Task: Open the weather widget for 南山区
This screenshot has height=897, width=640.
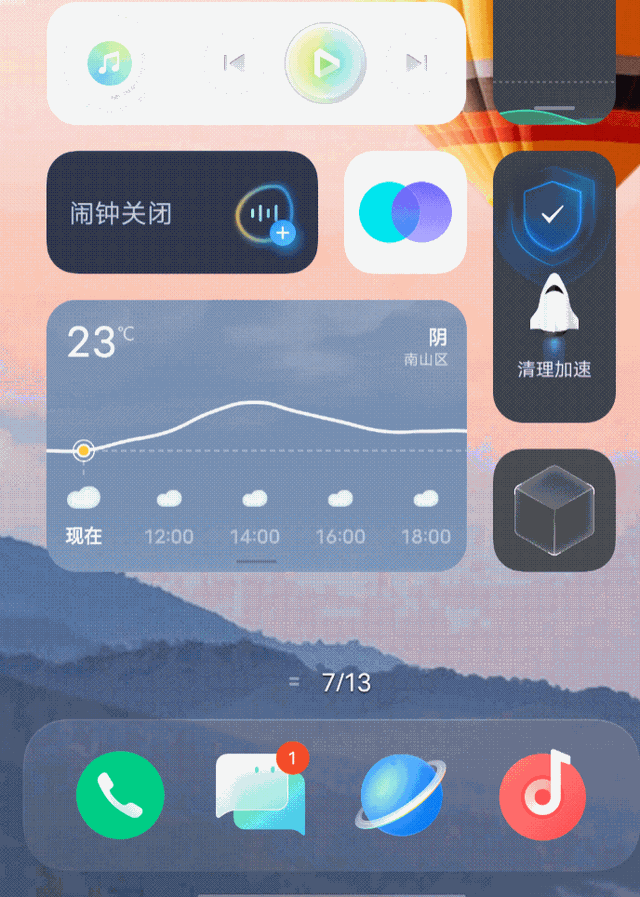Action: [256, 435]
